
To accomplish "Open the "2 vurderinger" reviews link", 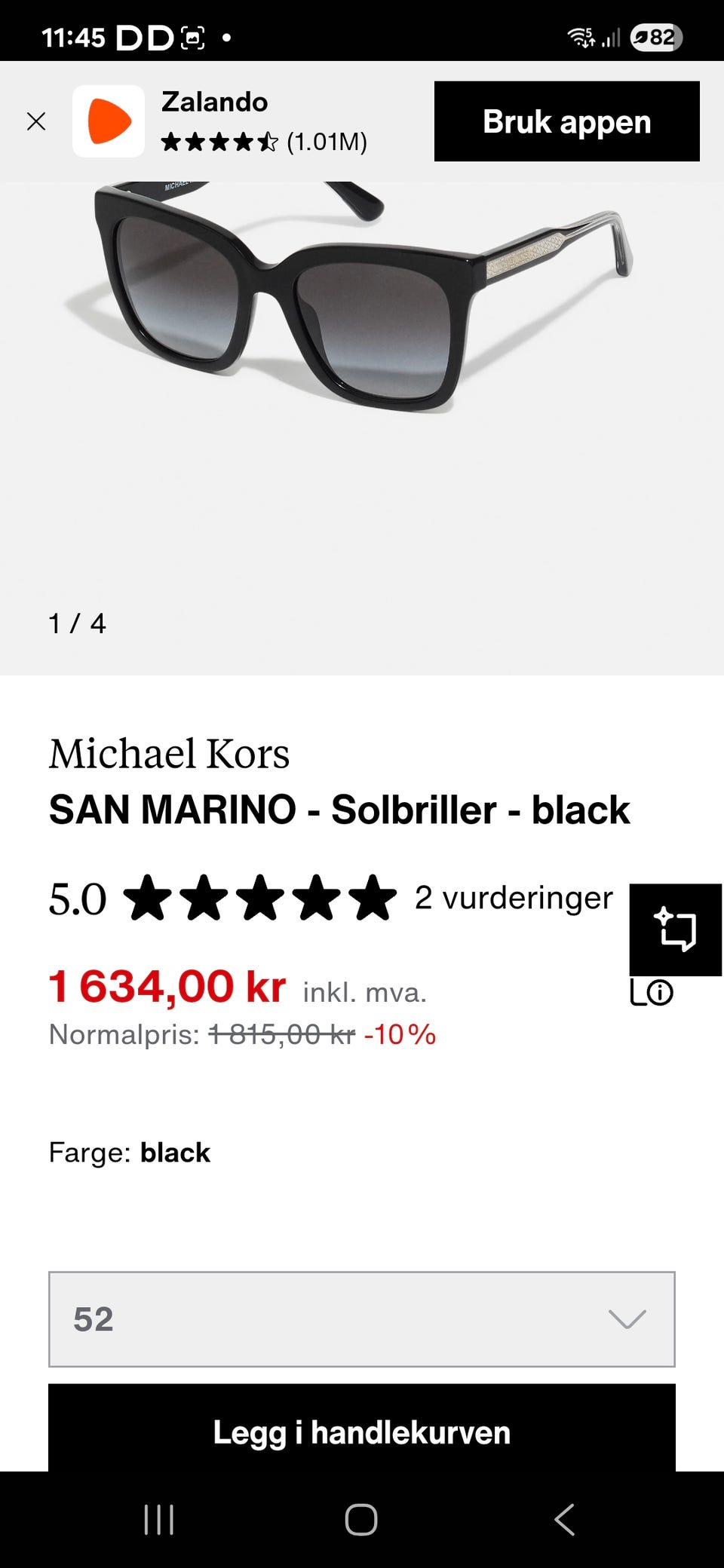I will tap(513, 898).
